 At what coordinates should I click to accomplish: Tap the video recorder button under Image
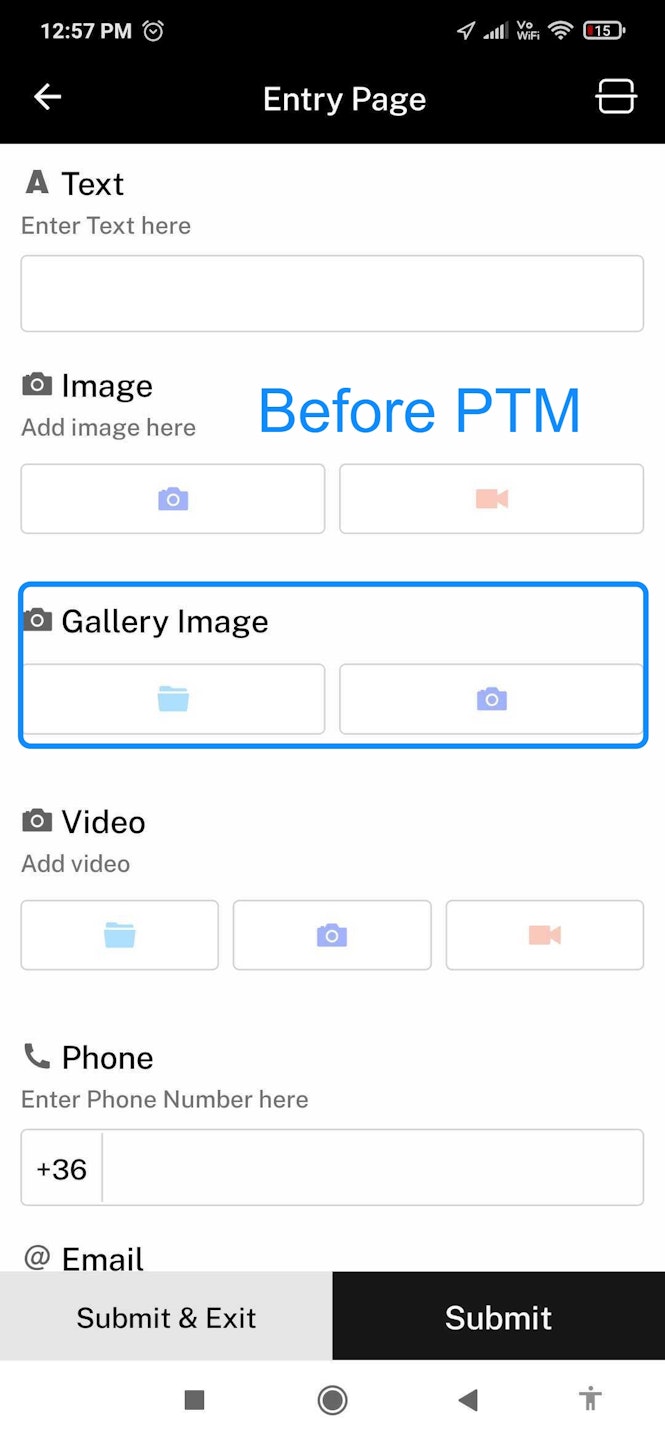pos(491,499)
